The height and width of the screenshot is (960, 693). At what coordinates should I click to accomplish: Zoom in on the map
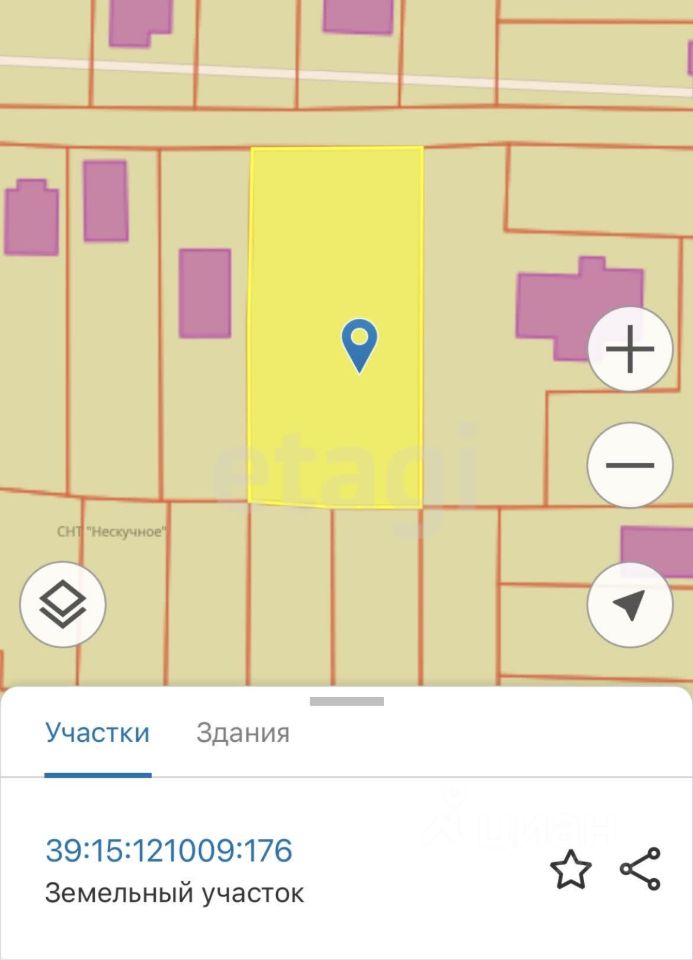pyautogui.click(x=630, y=350)
